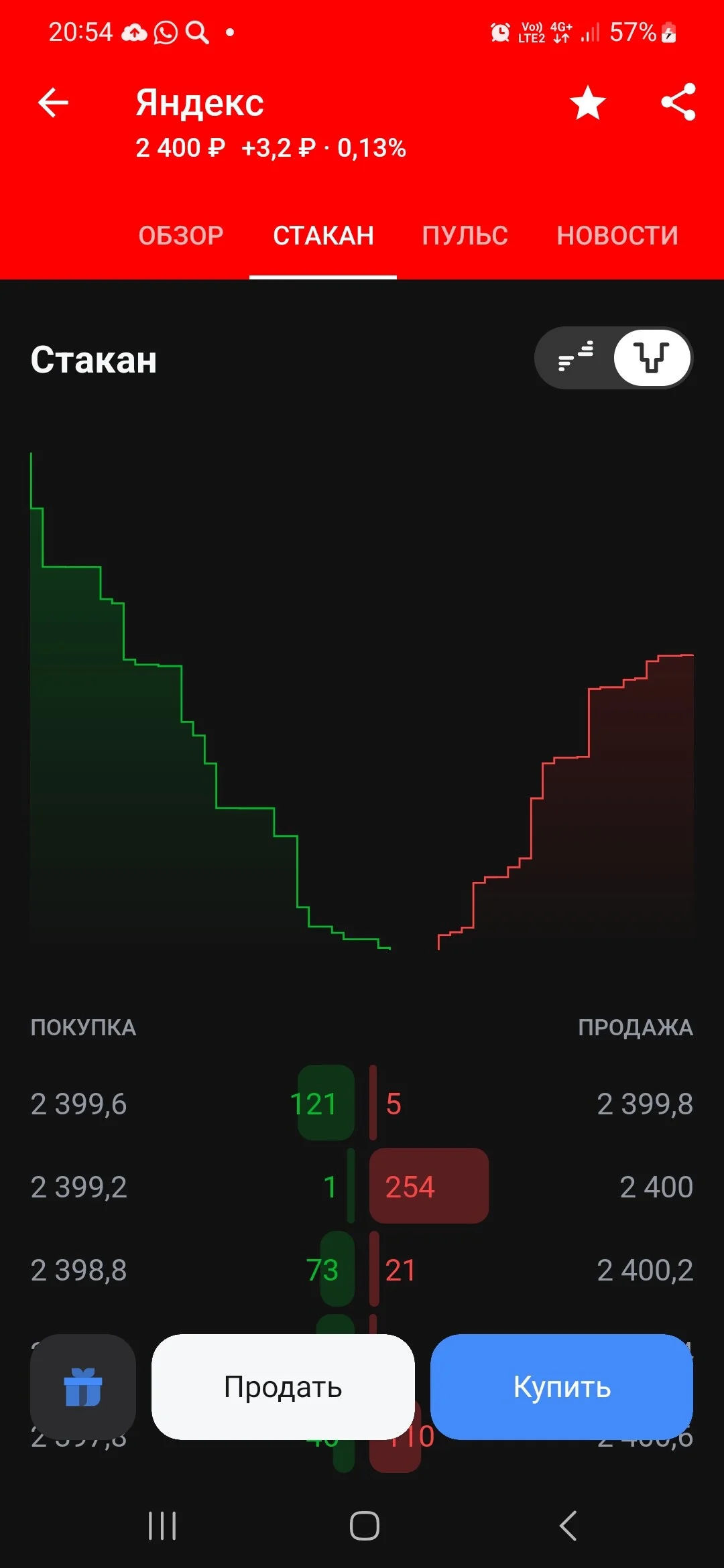This screenshot has width=724, height=1568.
Task: Tap the Продать button
Action: coord(283,1387)
